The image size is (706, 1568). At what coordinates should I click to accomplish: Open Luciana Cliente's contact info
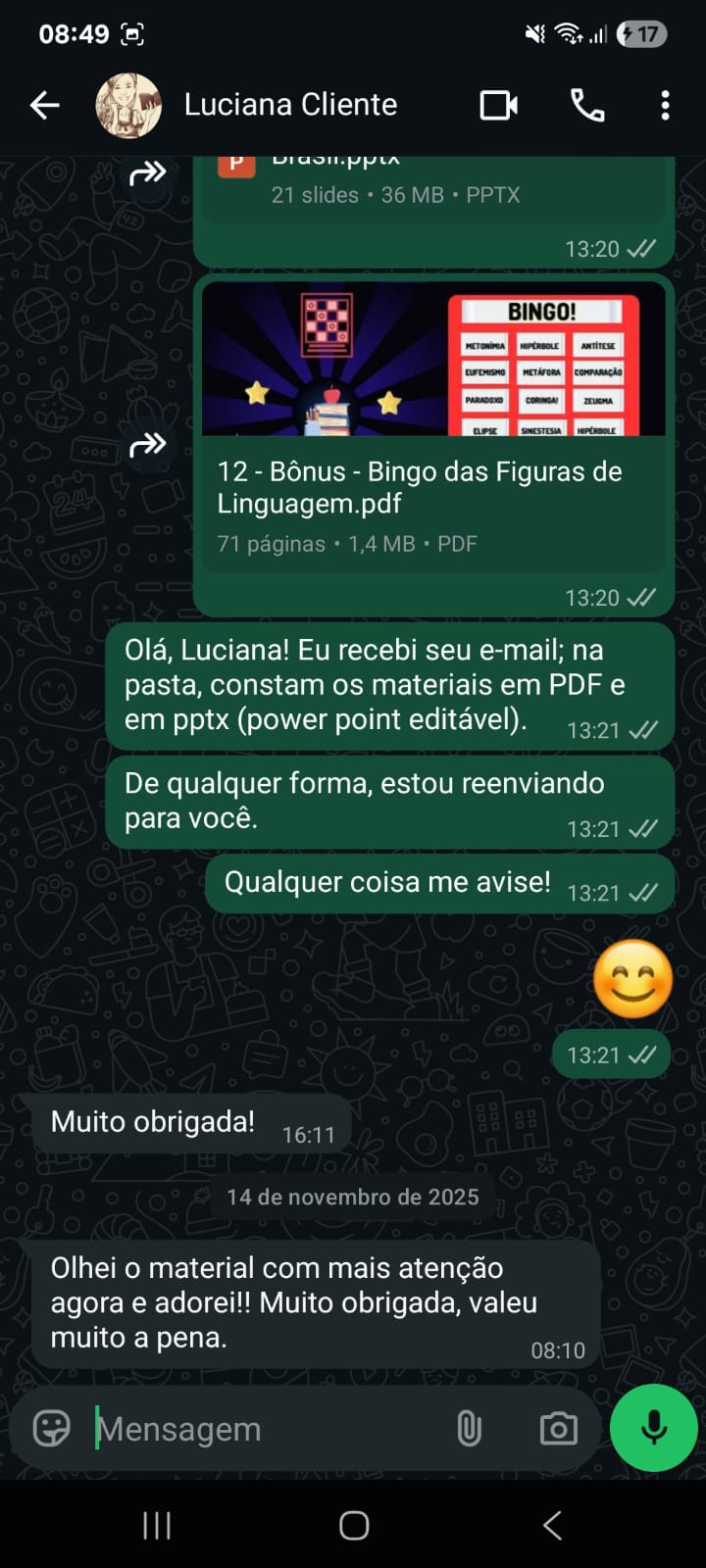click(290, 105)
